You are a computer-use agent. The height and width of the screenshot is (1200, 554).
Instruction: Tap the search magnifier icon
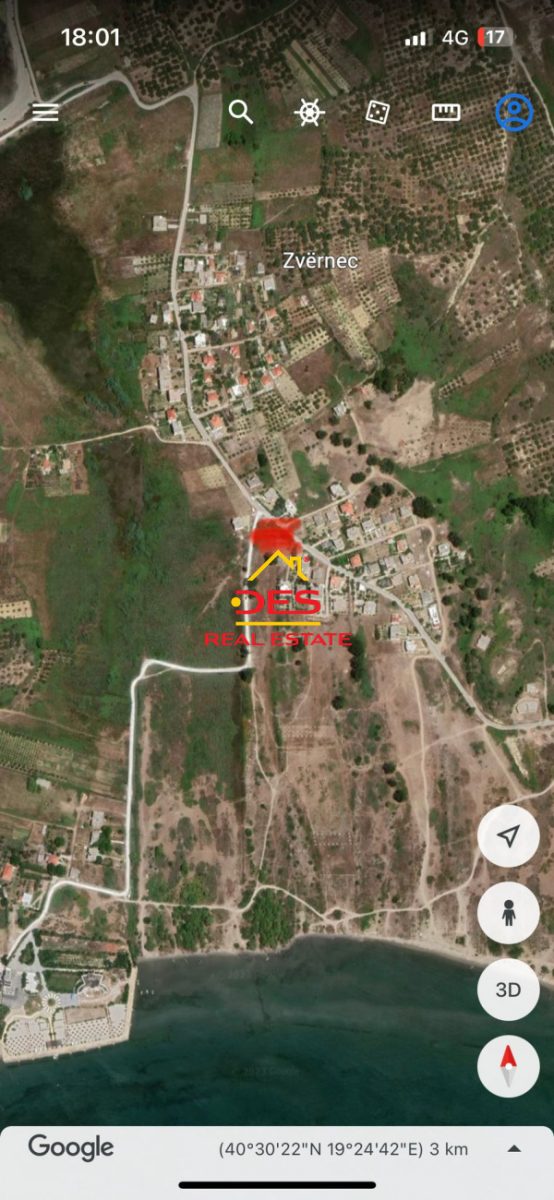[x=241, y=111]
